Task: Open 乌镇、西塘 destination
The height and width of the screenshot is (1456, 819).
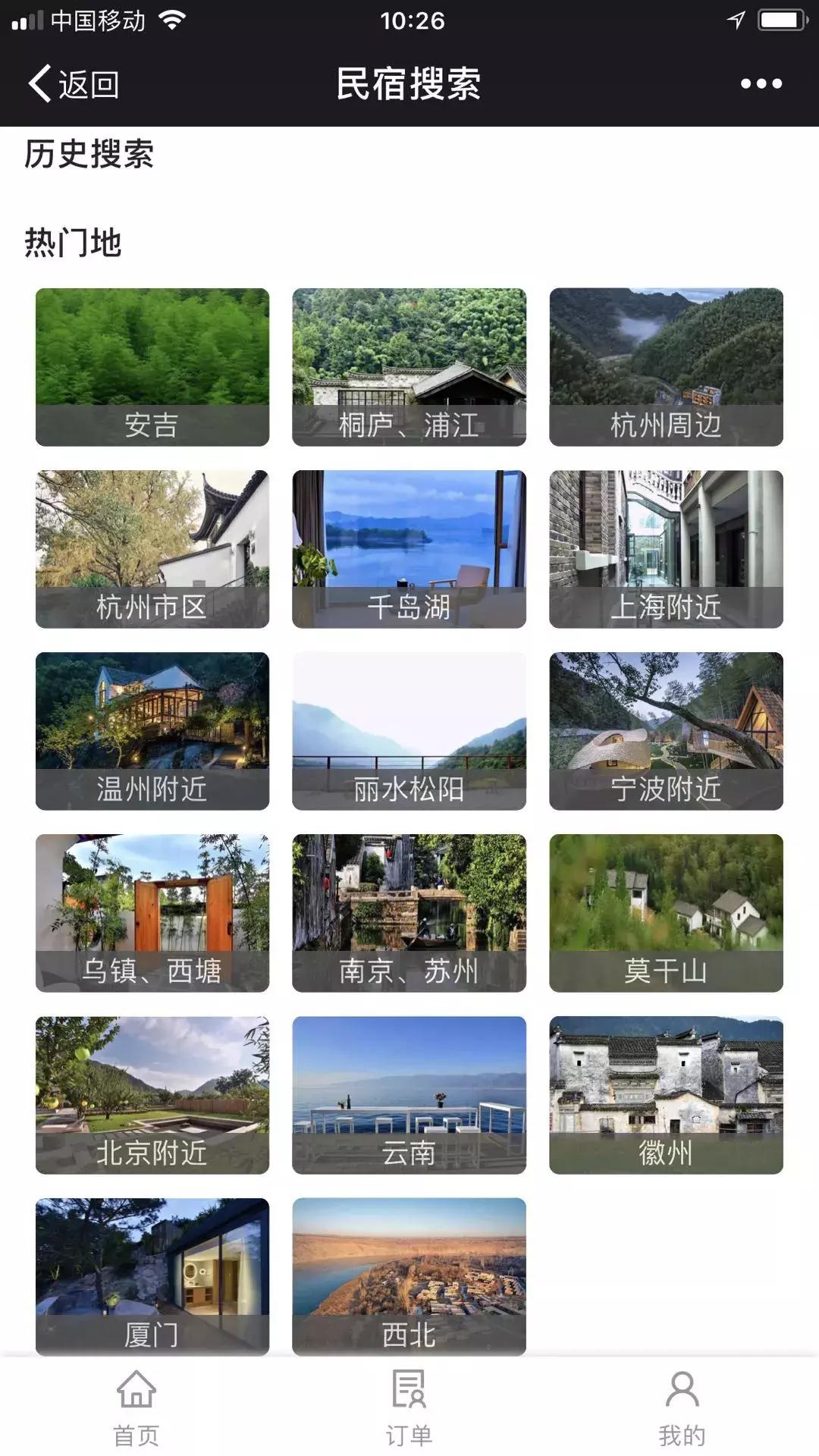Action: [x=152, y=913]
